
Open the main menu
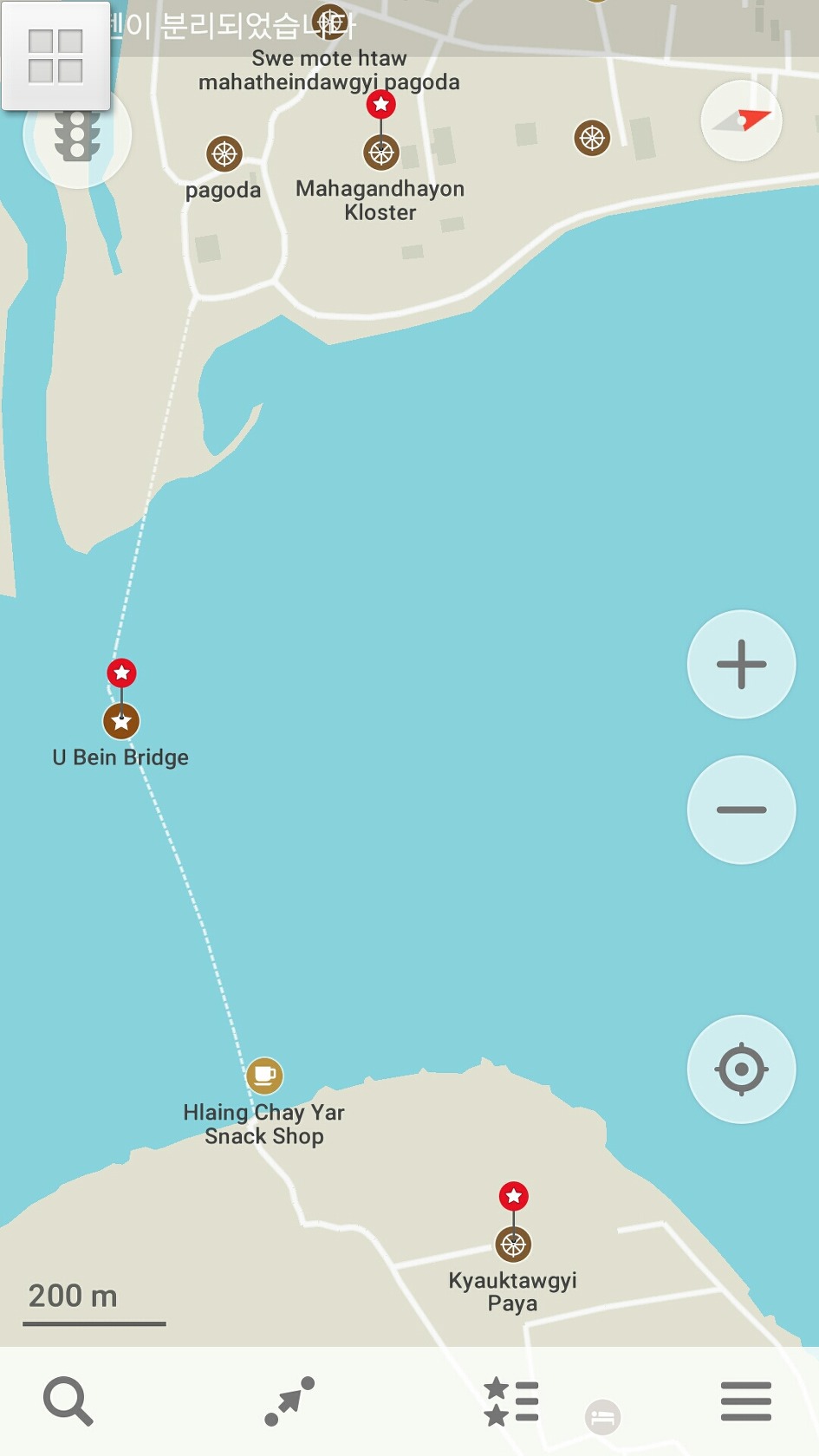(x=745, y=1401)
